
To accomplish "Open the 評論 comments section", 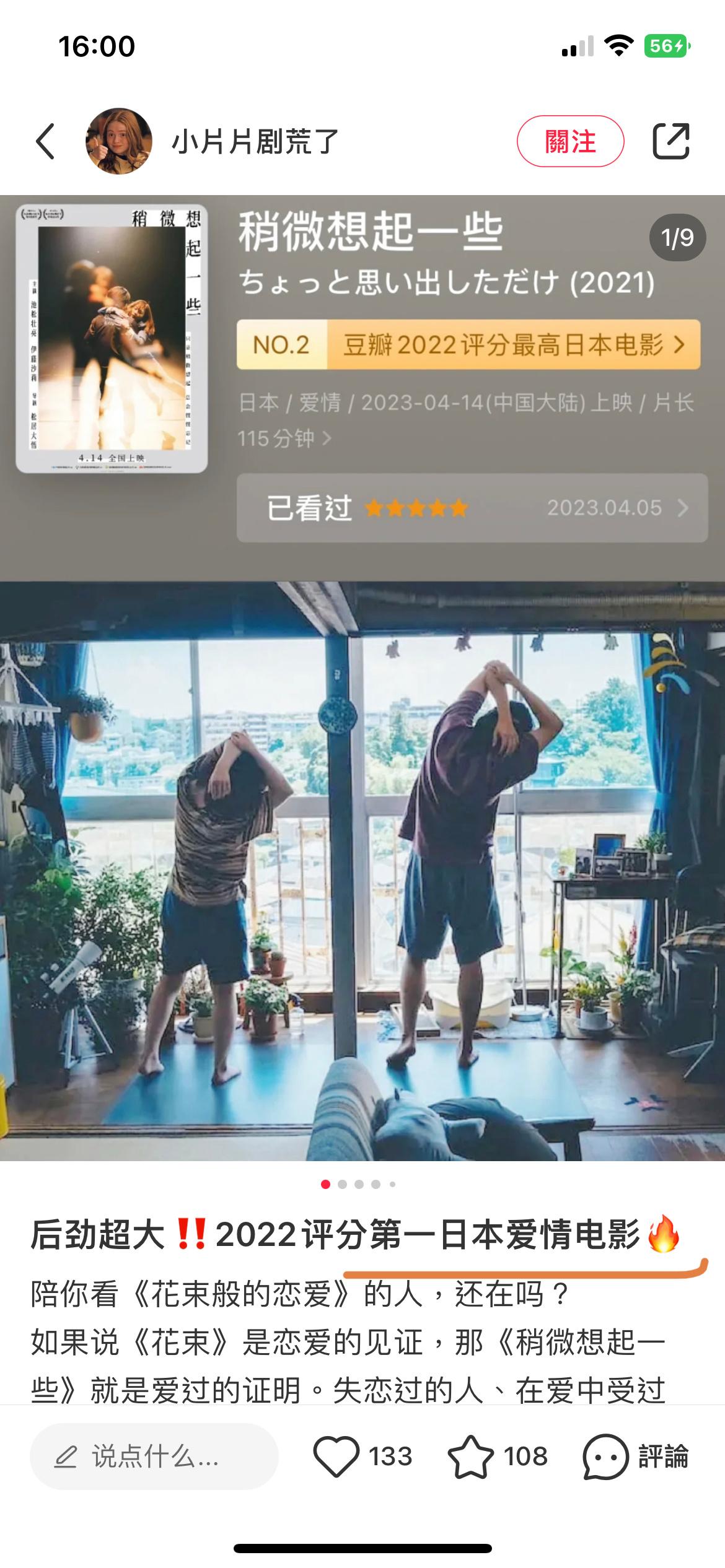I will click(x=636, y=1457).
